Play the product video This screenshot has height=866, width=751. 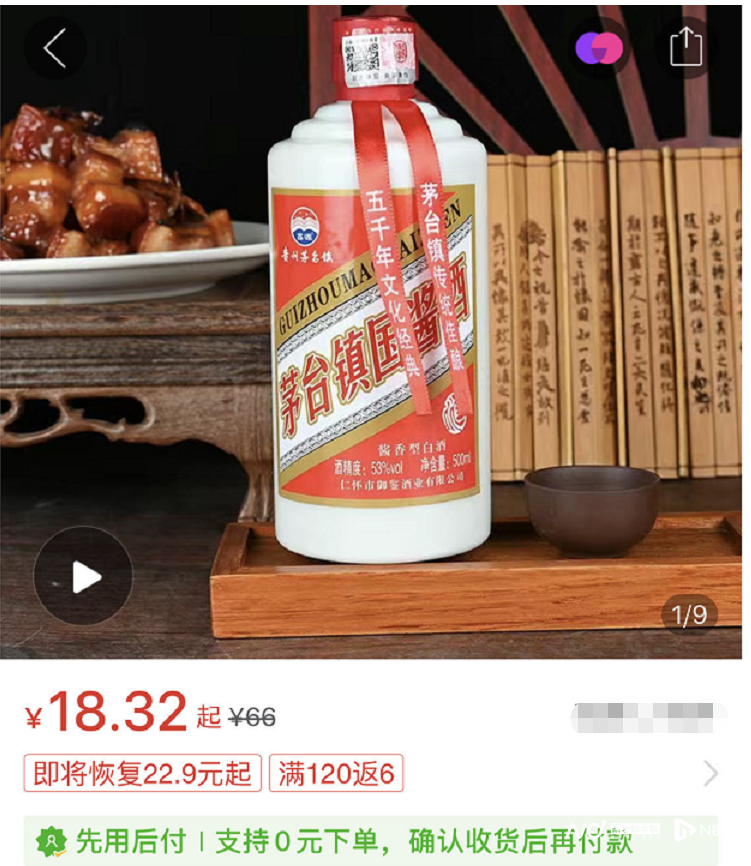click(83, 576)
